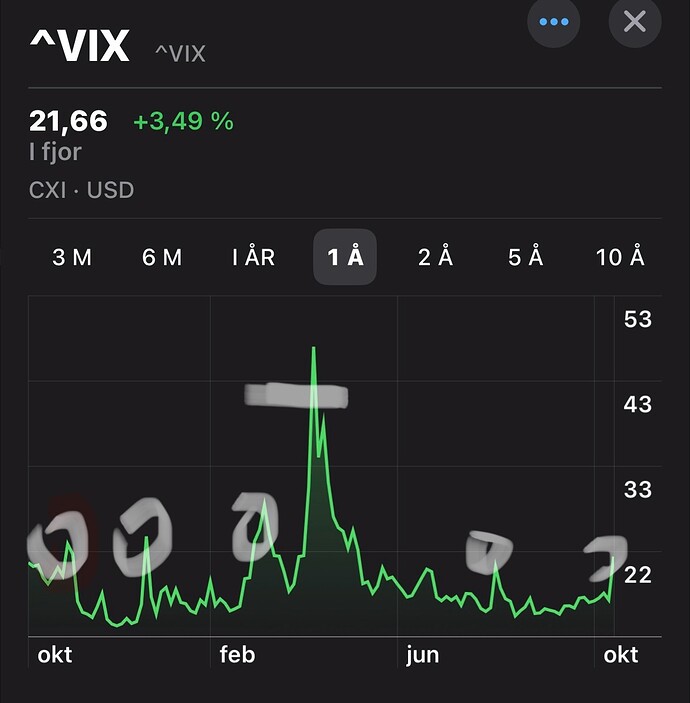Show the year-to-date I ÅR range
The image size is (690, 703).
pyautogui.click(x=253, y=257)
